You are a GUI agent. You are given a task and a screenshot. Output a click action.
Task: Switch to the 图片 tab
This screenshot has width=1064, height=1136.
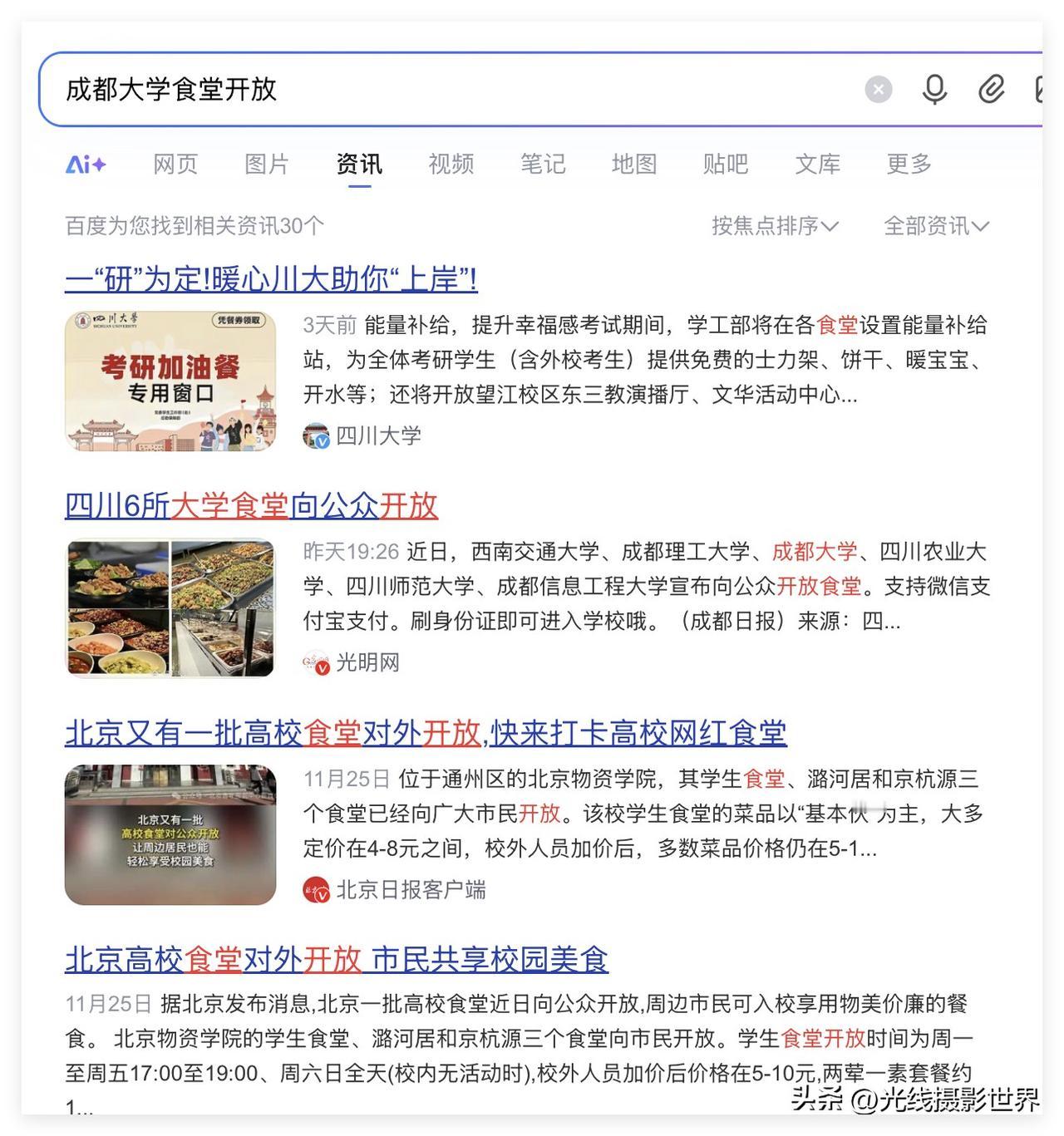267,164
